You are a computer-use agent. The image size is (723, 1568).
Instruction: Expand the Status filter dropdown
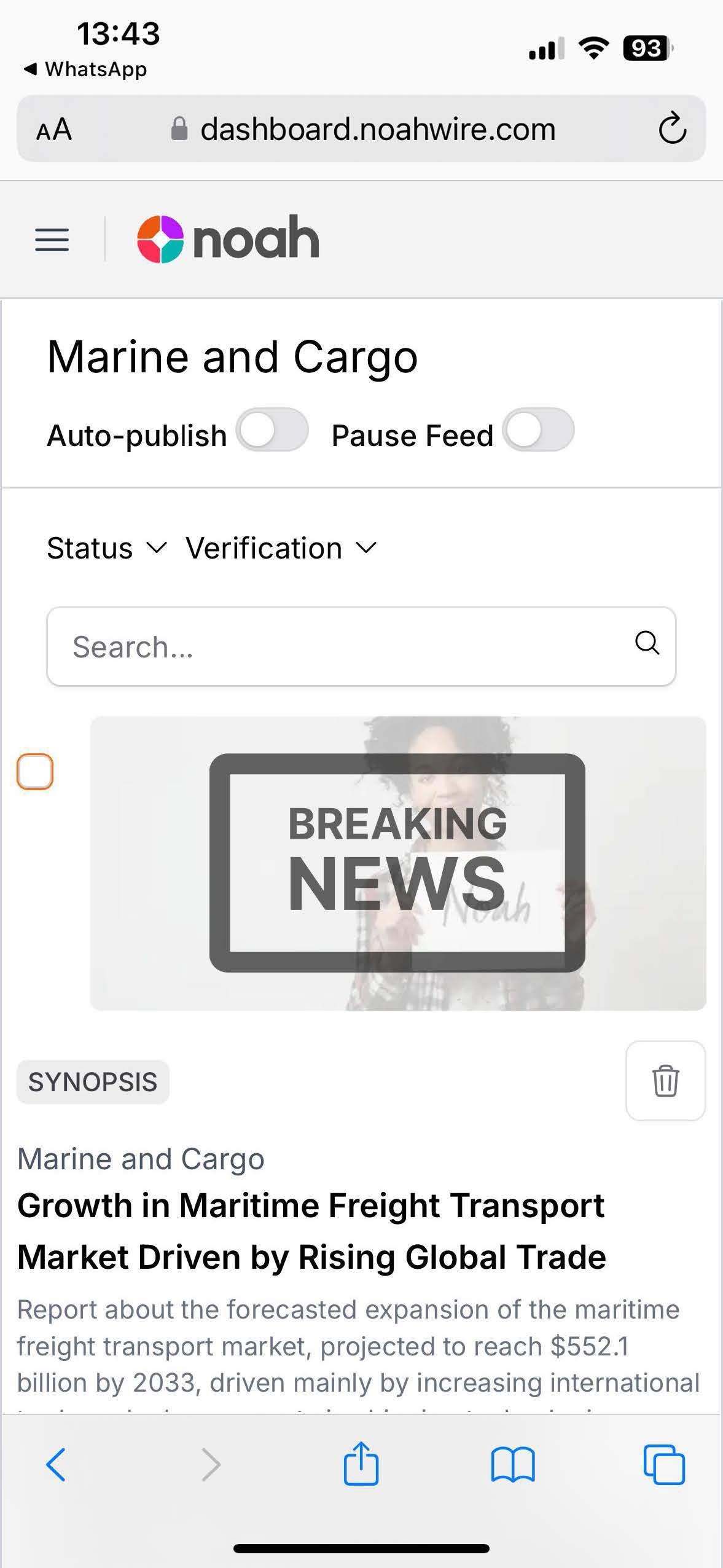pos(107,548)
